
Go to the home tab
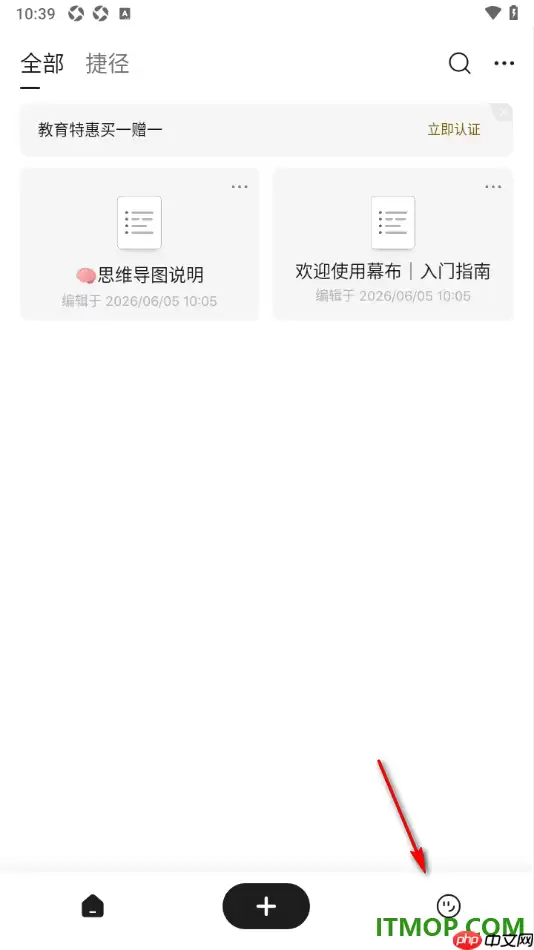(93, 907)
